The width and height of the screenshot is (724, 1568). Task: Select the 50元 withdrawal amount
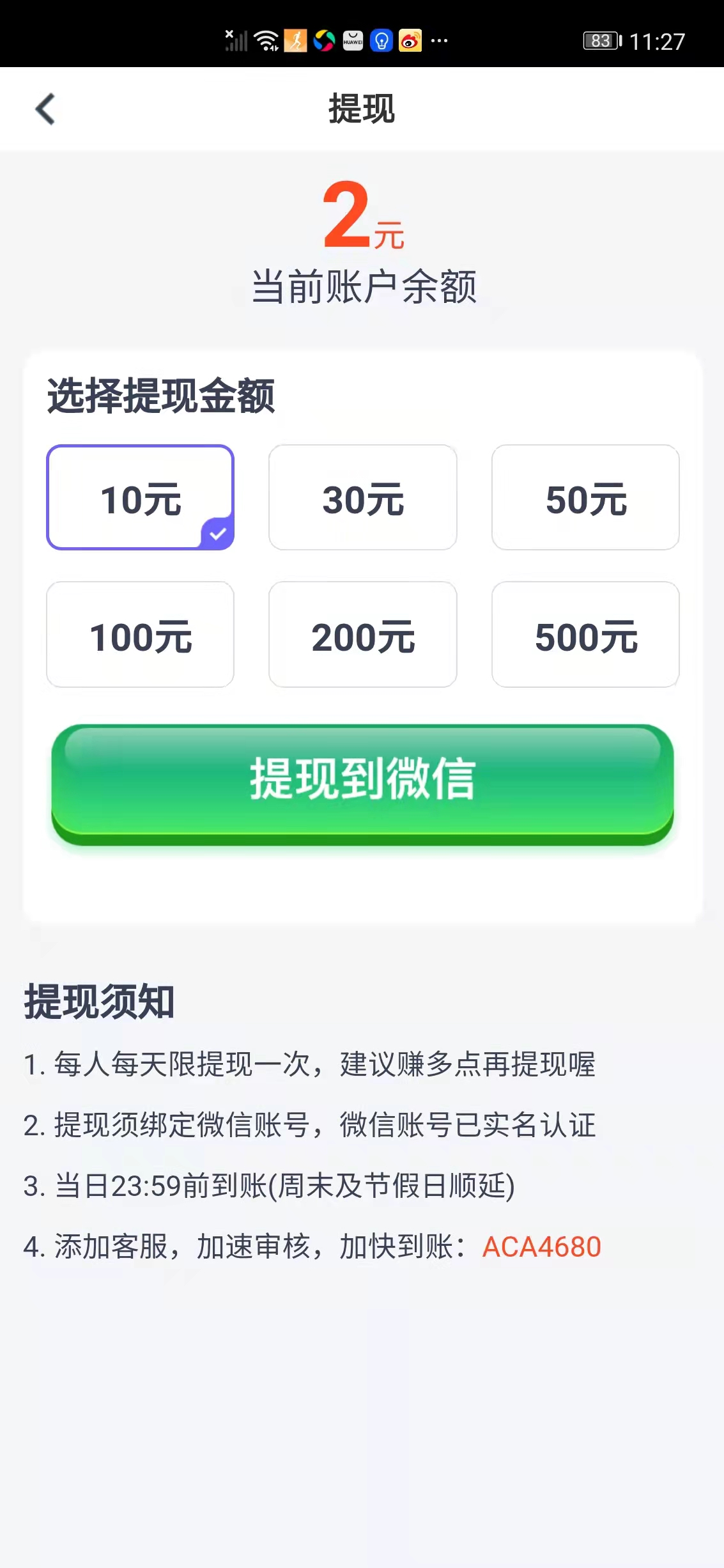click(585, 497)
